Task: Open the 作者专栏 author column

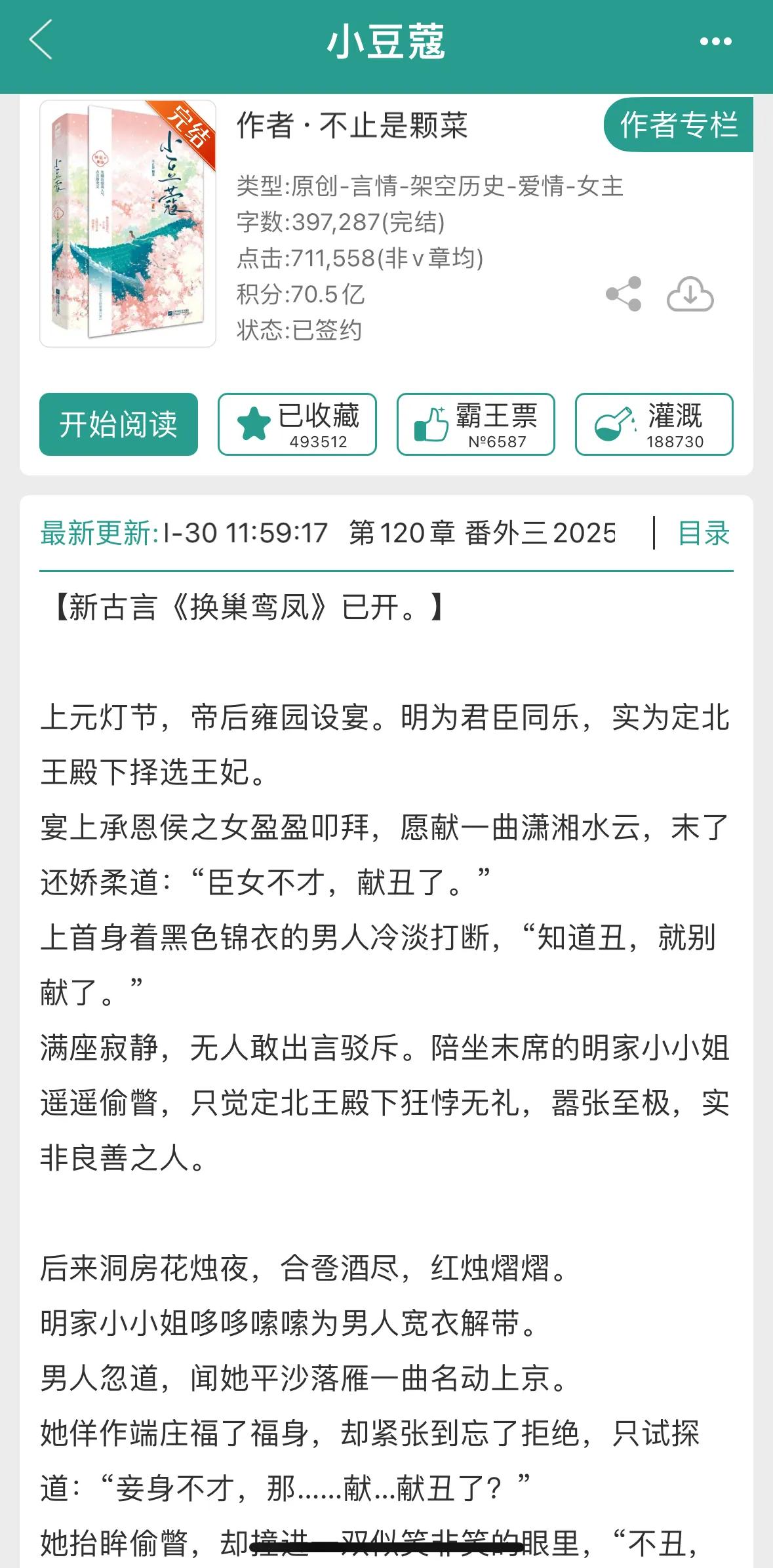Action: (679, 125)
